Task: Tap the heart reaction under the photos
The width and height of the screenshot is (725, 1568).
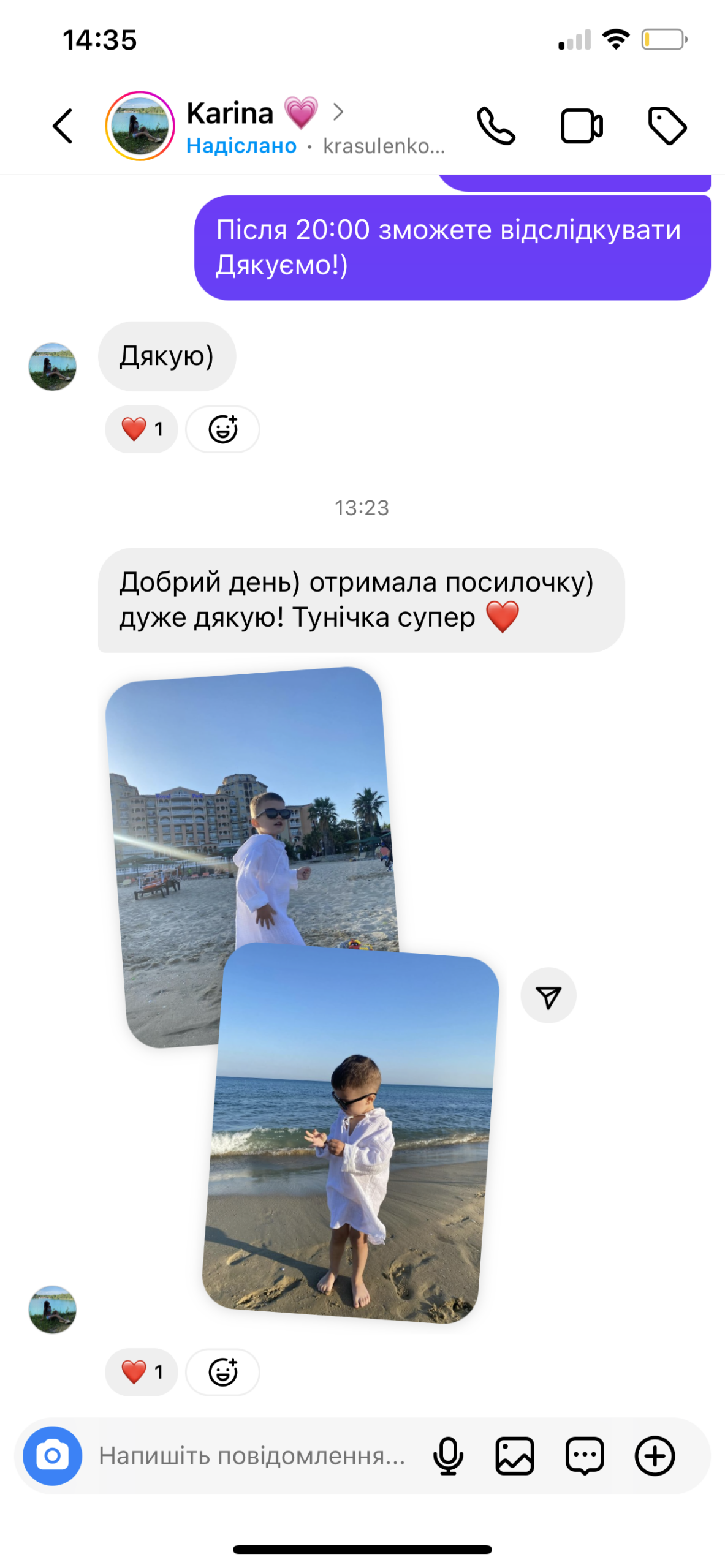Action: click(142, 1371)
